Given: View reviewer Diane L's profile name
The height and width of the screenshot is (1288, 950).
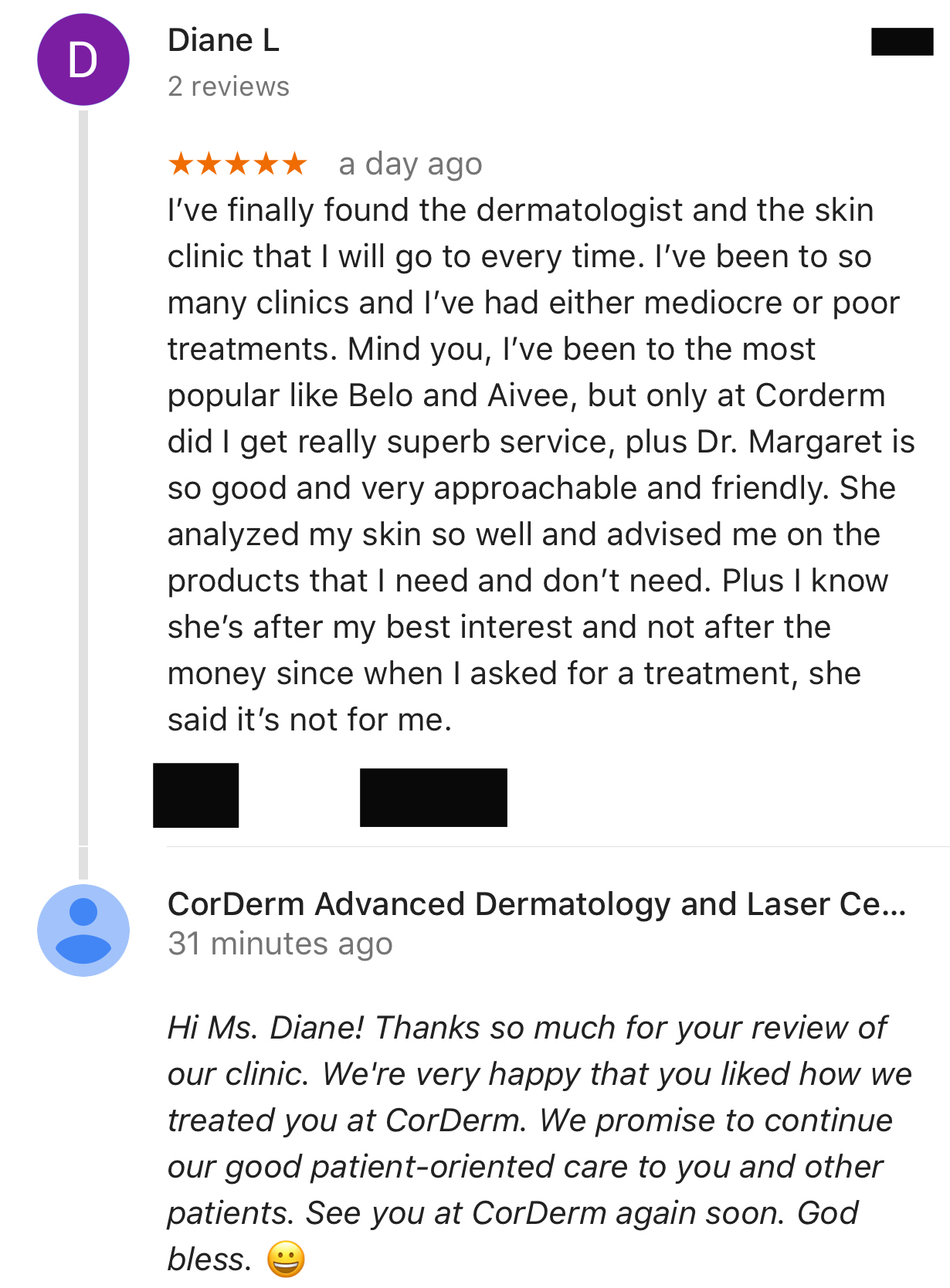Looking at the screenshot, I should 223,40.
